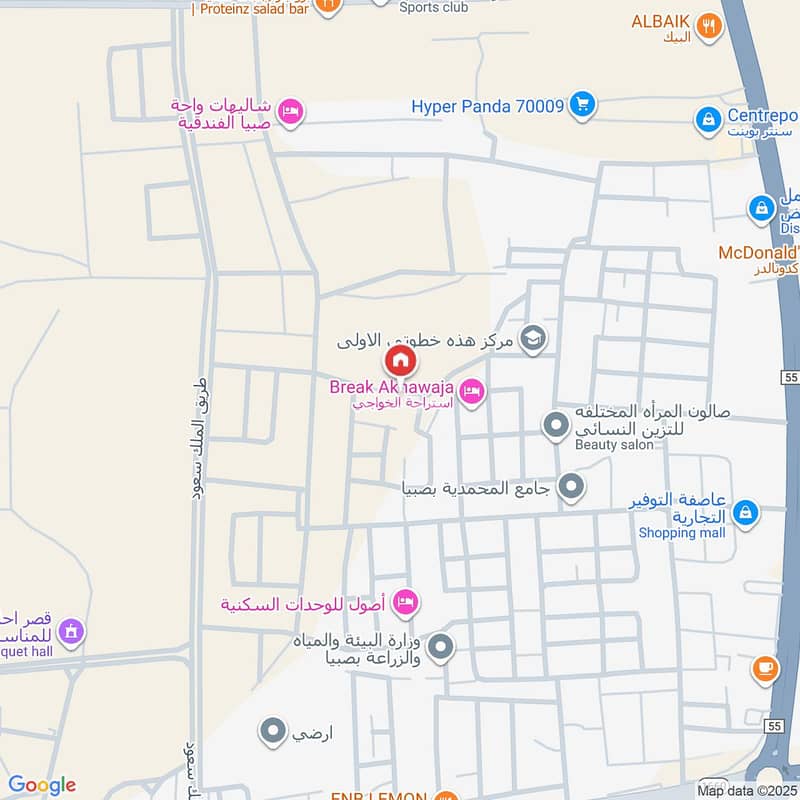The width and height of the screenshot is (800, 800).
Task: Select the ارضي place pin
Action: (x=272, y=732)
